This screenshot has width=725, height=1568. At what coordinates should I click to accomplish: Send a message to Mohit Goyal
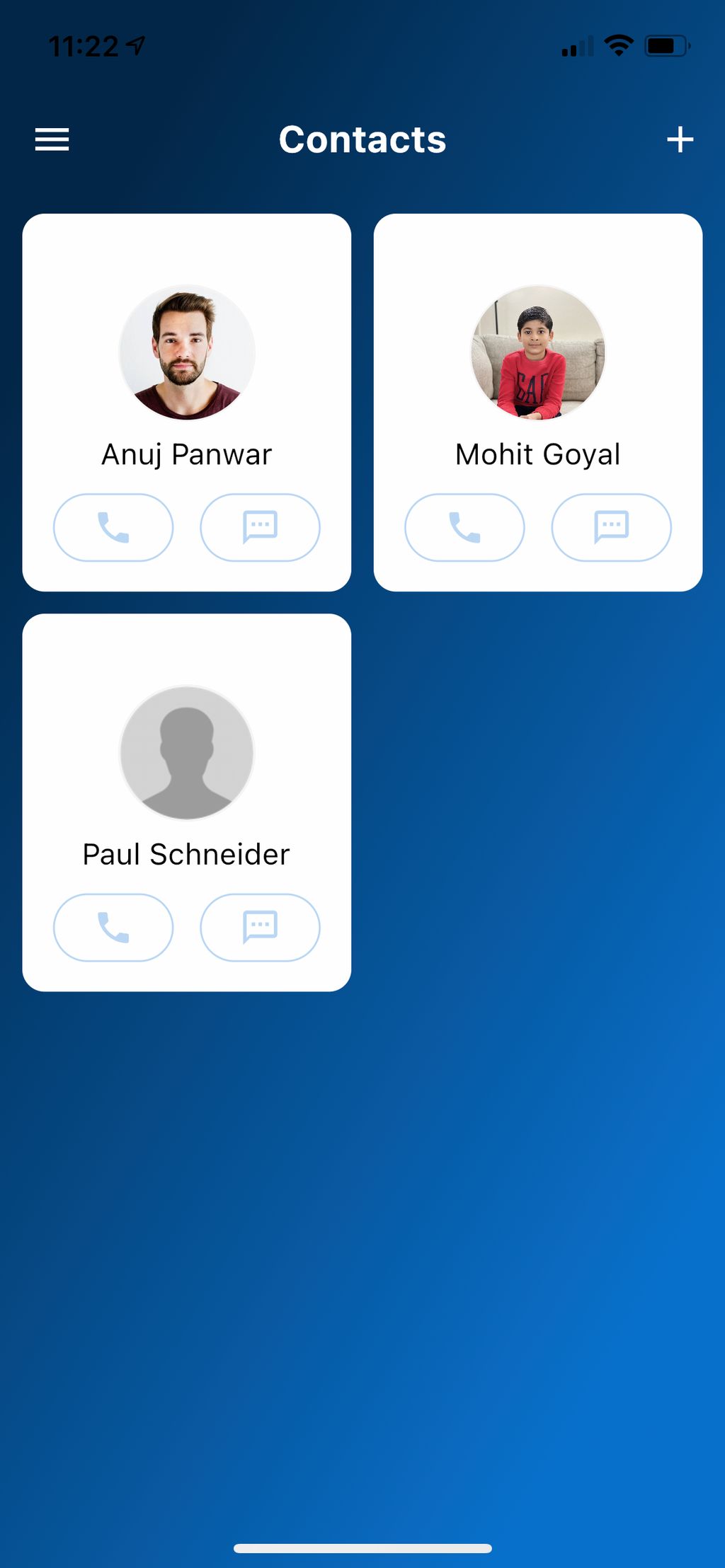click(611, 528)
